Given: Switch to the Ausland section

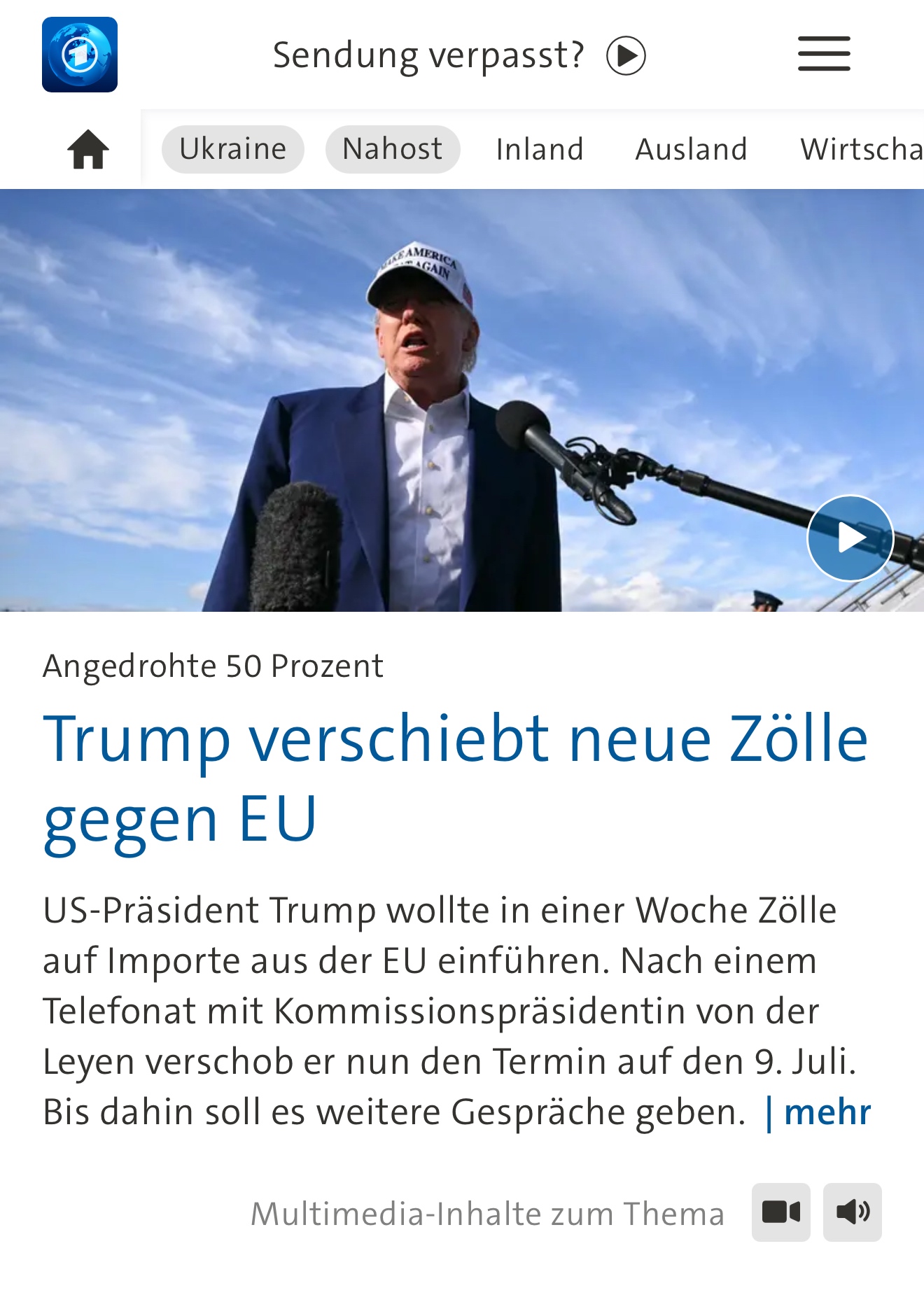Looking at the screenshot, I should (x=691, y=149).
